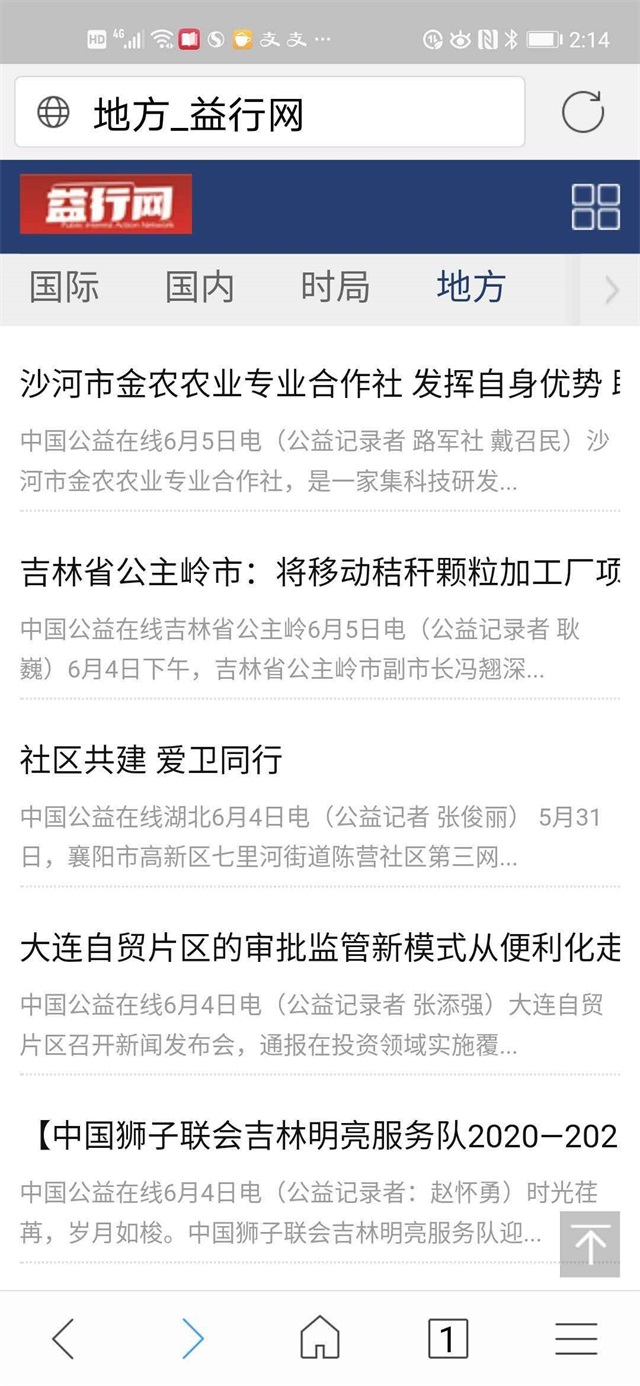This screenshot has width=640, height=1386.
Task: Switch to the 国际 tab
Action: (x=64, y=287)
